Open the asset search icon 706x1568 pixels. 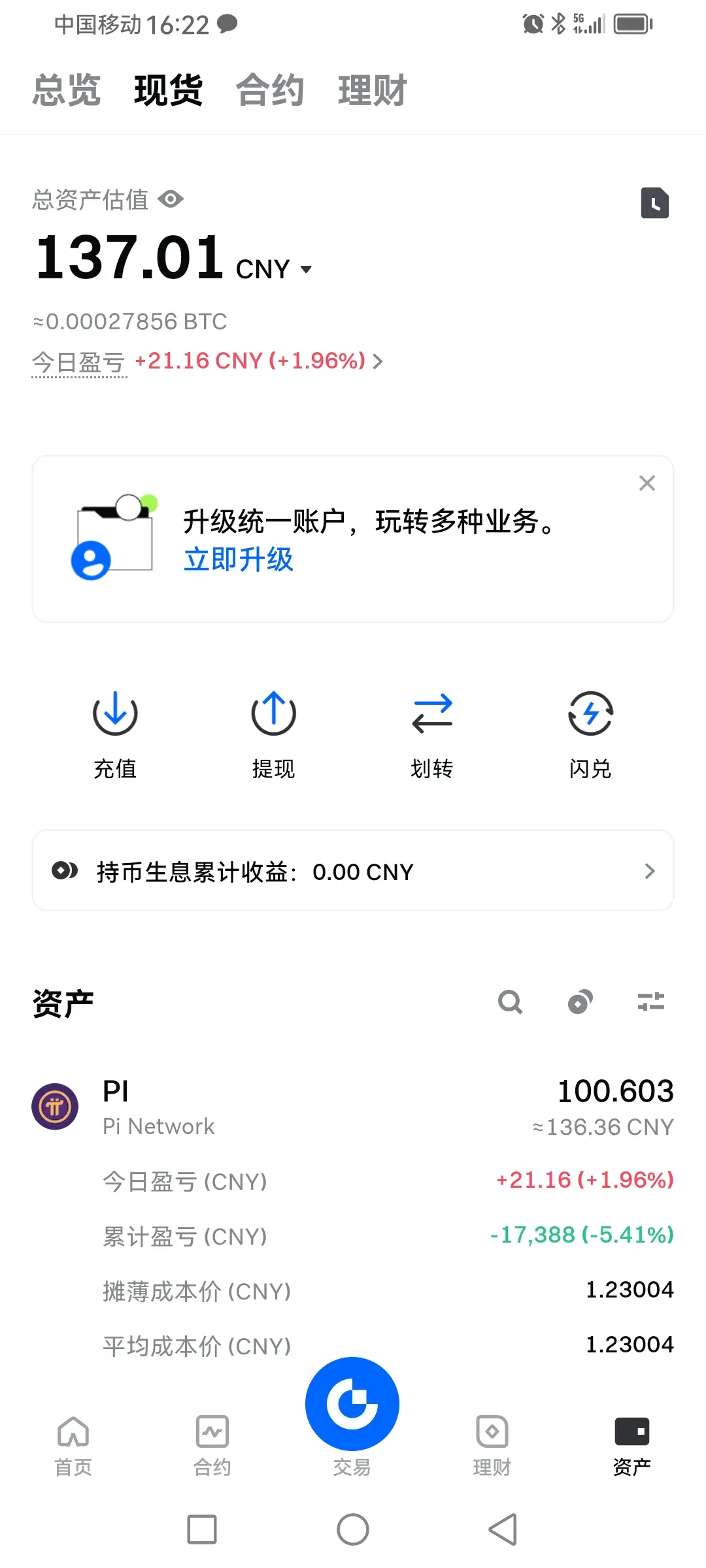coord(510,1002)
